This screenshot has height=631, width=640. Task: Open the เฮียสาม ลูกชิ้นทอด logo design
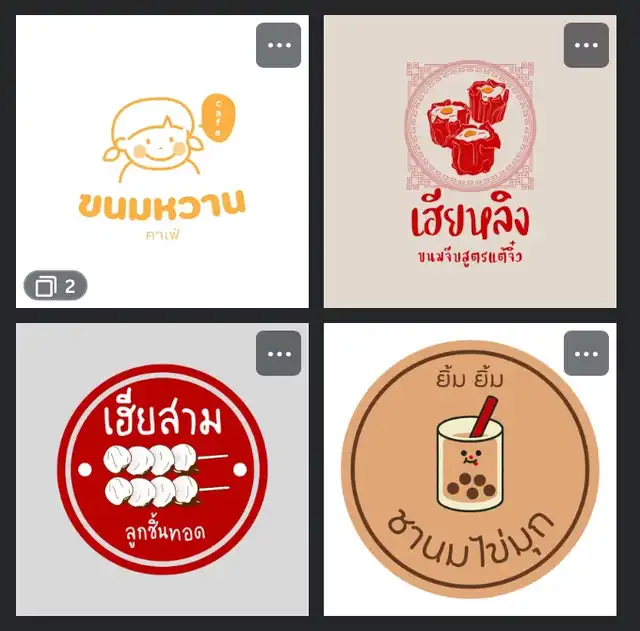coord(160,470)
